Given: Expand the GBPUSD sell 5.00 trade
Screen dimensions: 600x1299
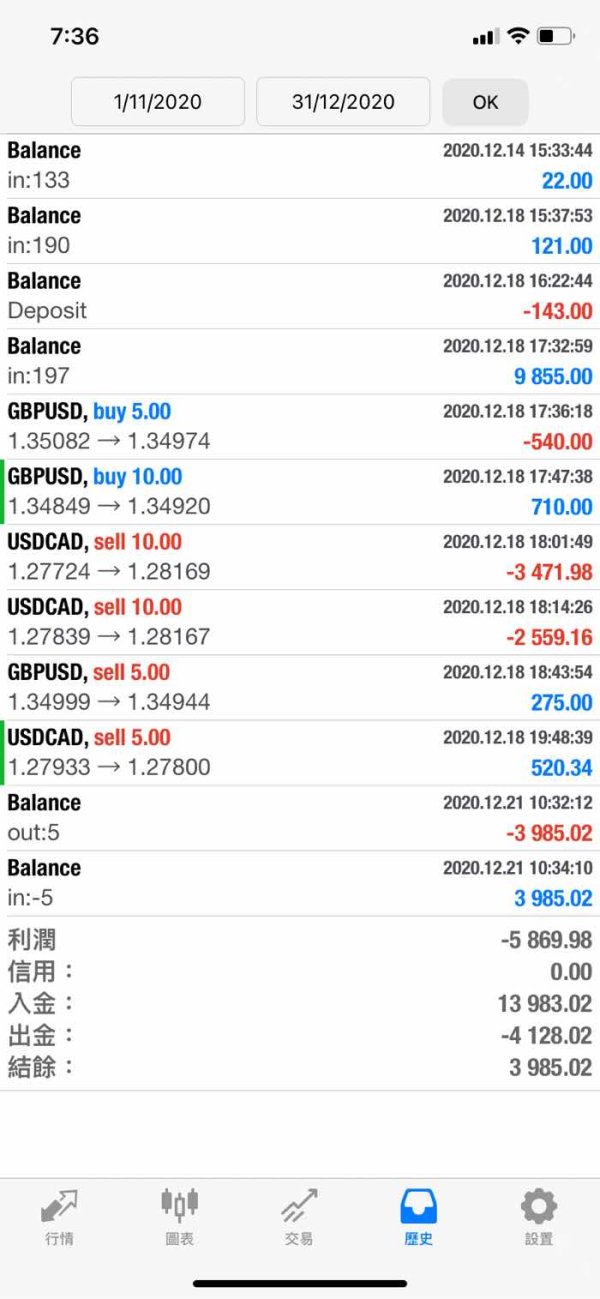Looking at the screenshot, I should pyautogui.click(x=300, y=687).
